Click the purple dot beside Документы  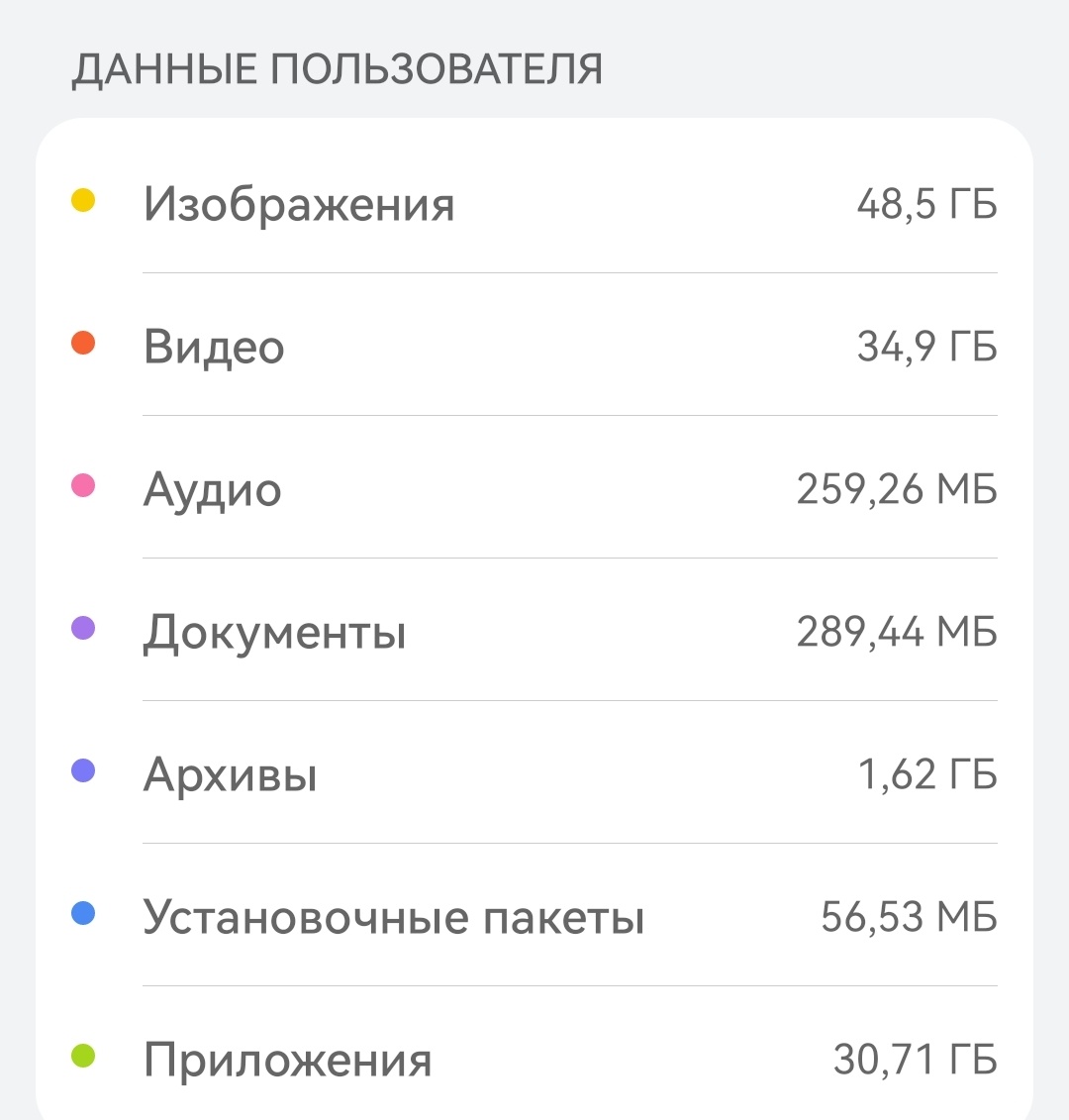82,630
